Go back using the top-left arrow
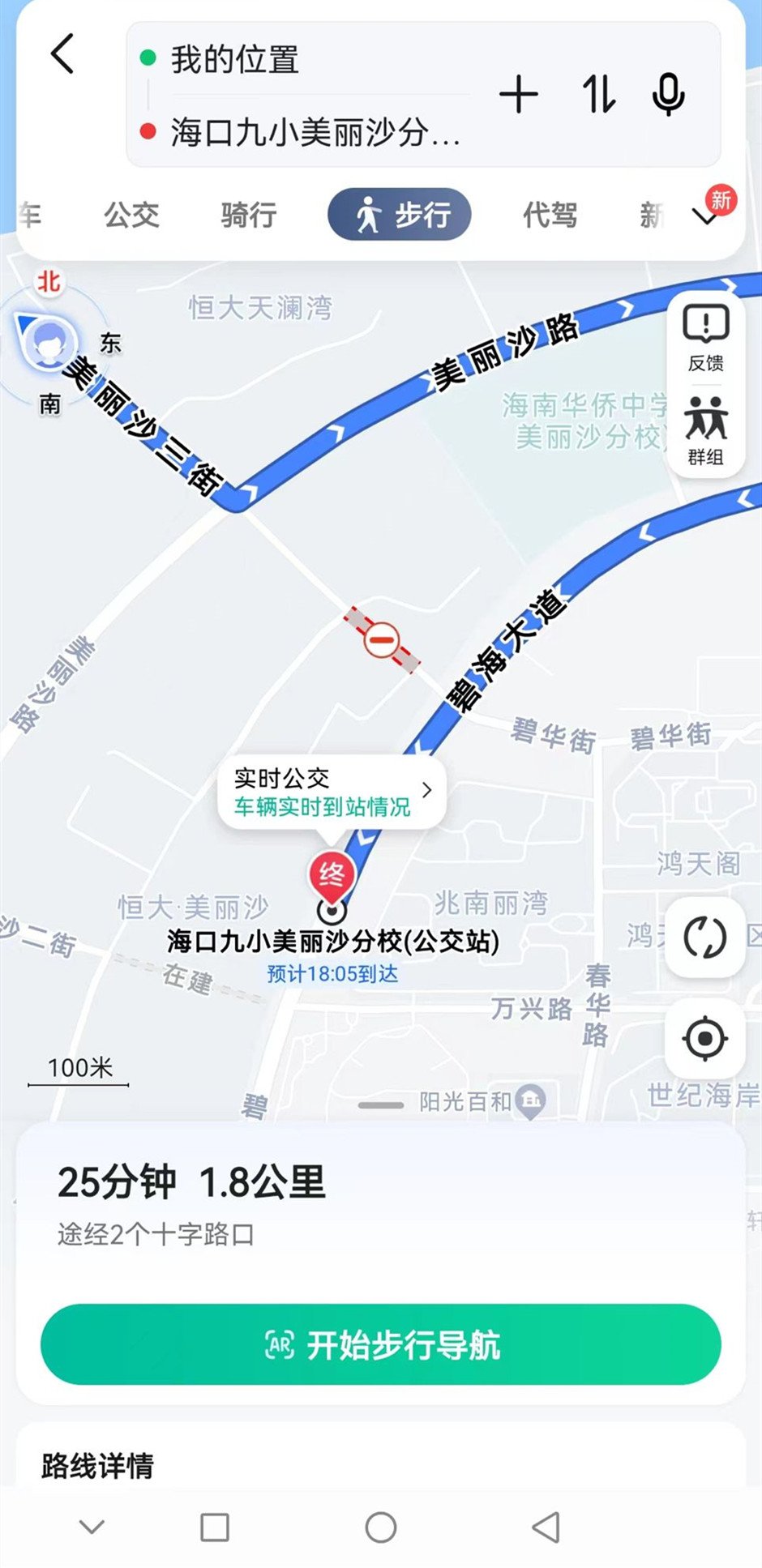The height and width of the screenshot is (1568, 762). pyautogui.click(x=62, y=54)
